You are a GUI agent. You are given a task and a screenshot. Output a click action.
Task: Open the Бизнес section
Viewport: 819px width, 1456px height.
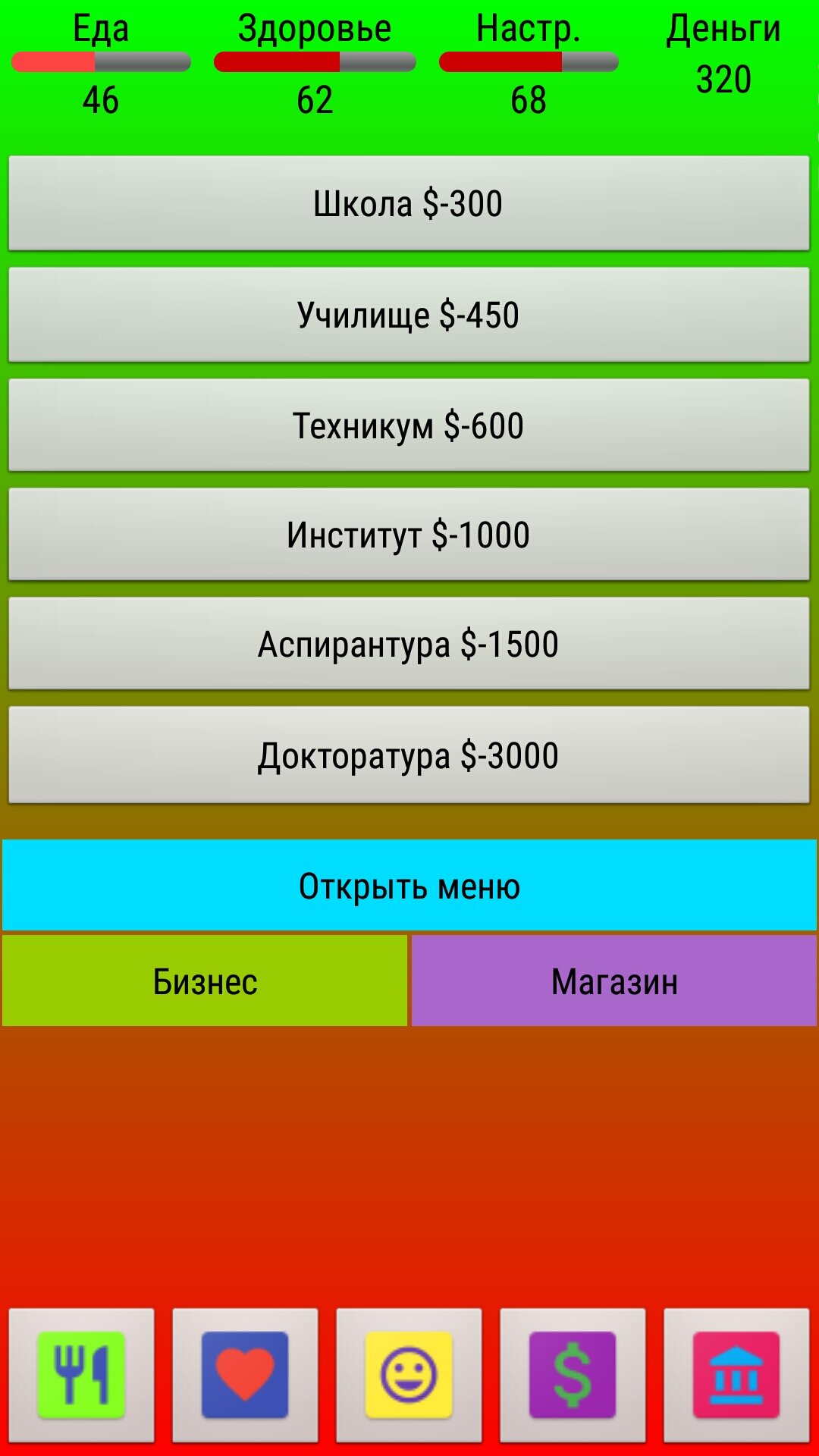tap(205, 981)
